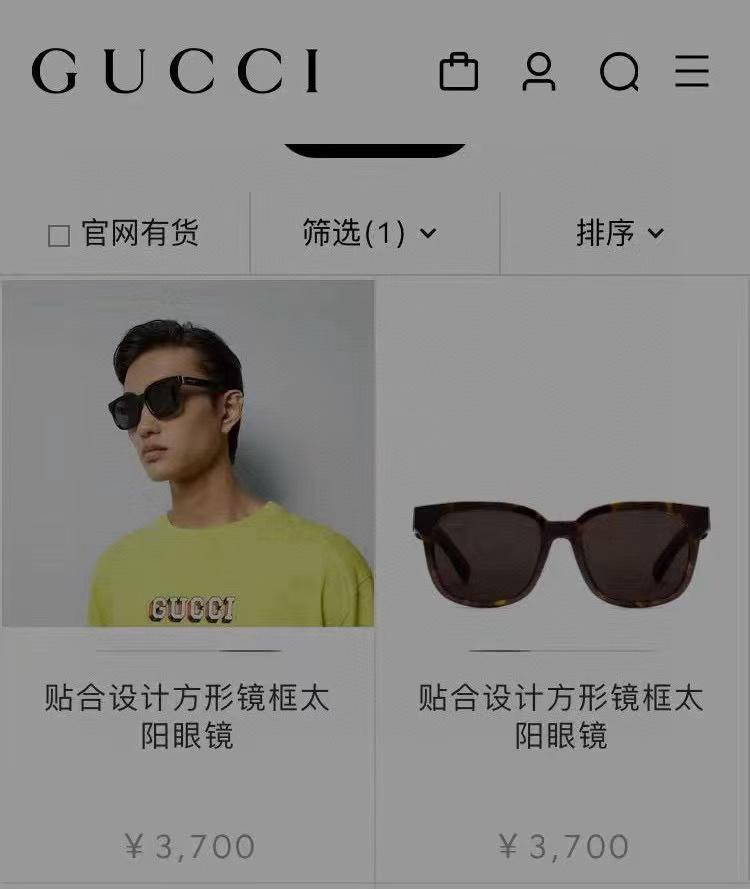
Task: Open the hamburger menu
Action: [x=692, y=72]
